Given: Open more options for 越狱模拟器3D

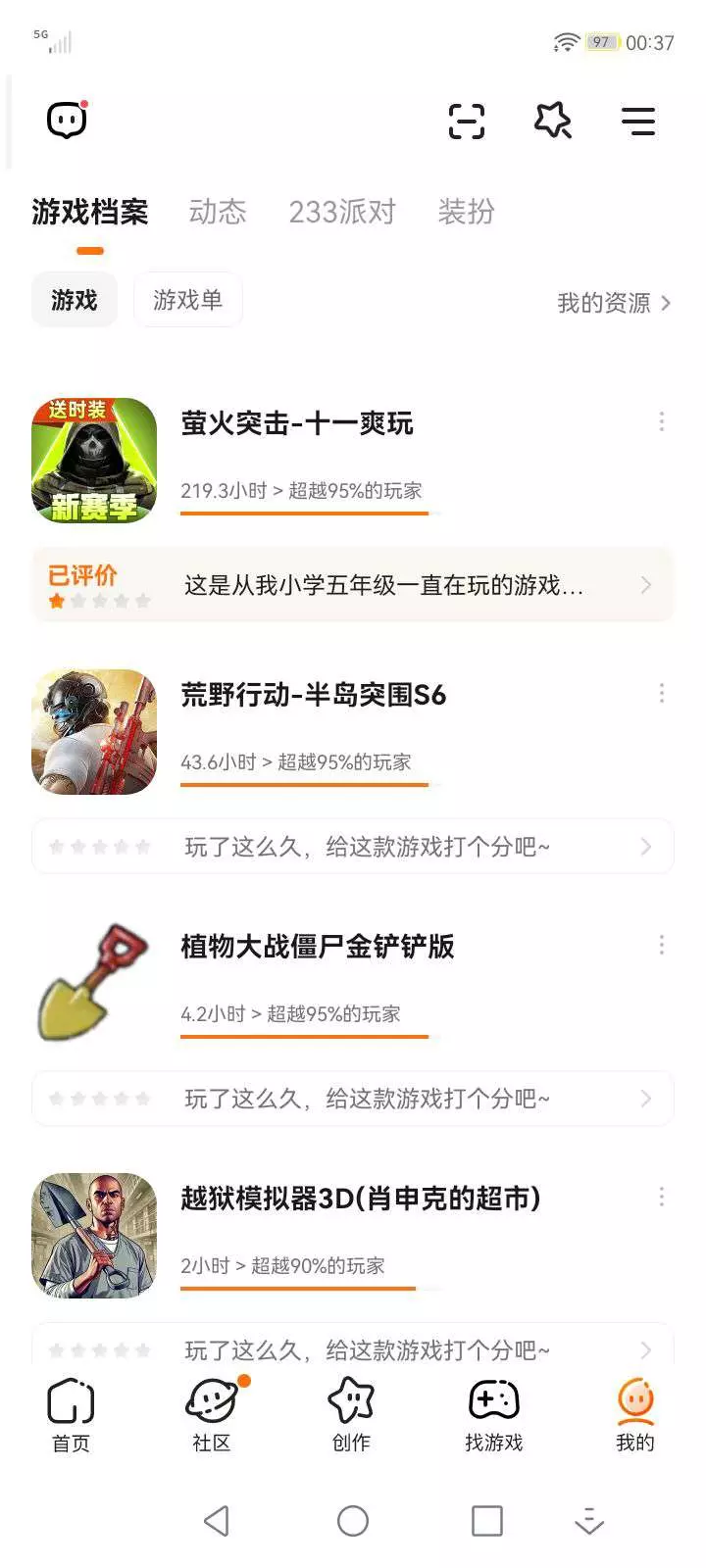Looking at the screenshot, I should (662, 1197).
